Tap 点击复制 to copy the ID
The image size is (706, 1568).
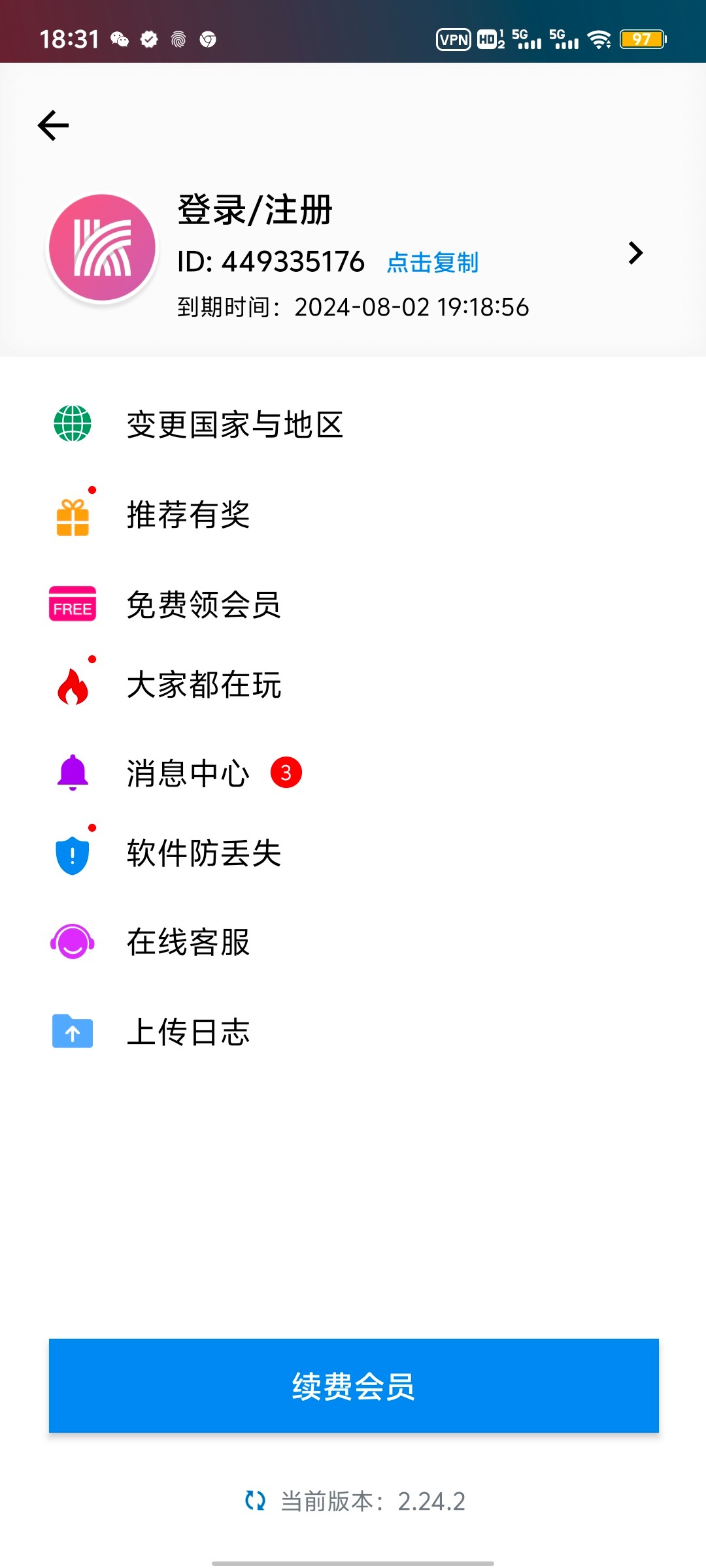pyautogui.click(x=433, y=263)
